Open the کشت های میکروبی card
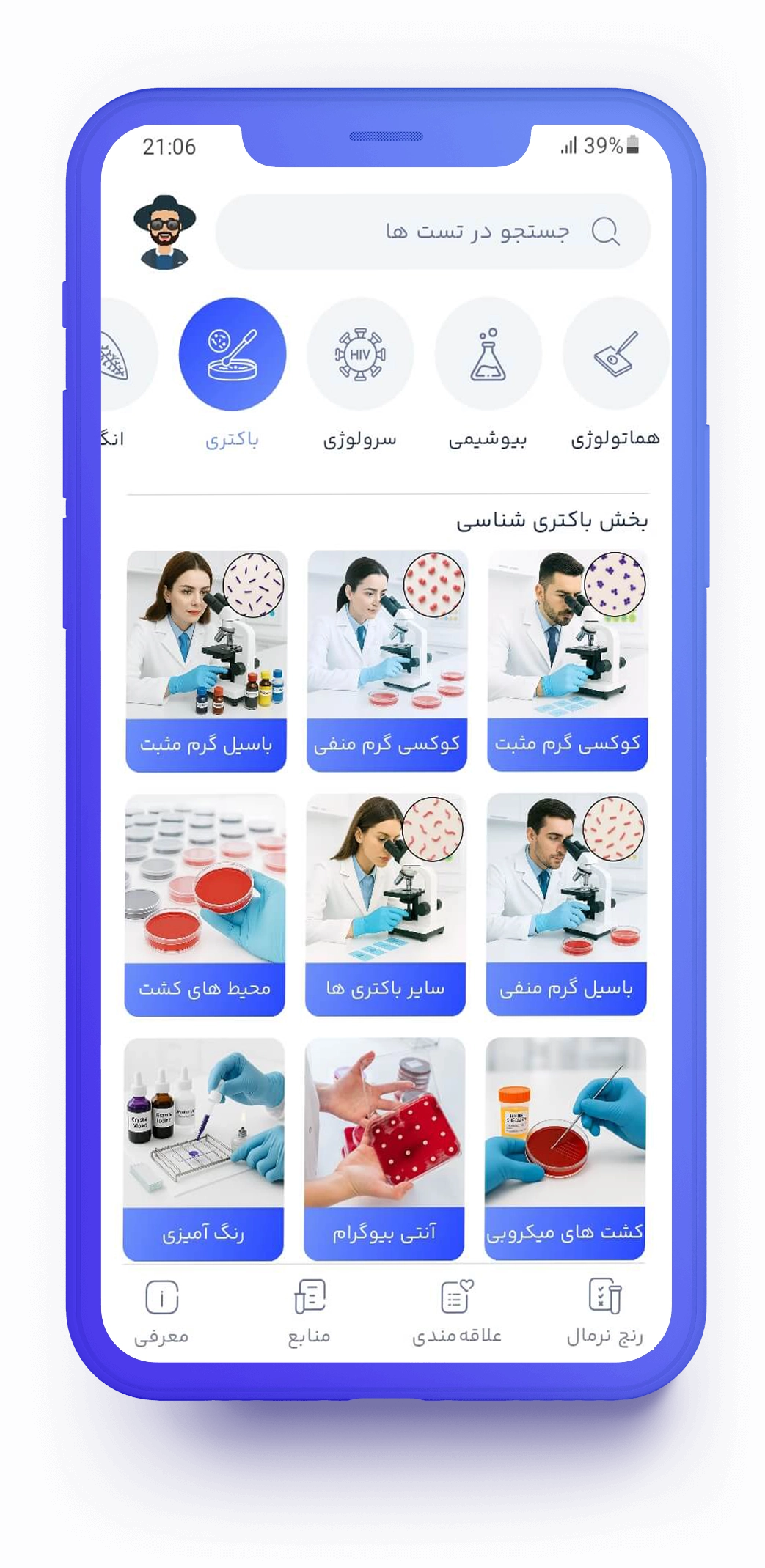 (x=565, y=1149)
